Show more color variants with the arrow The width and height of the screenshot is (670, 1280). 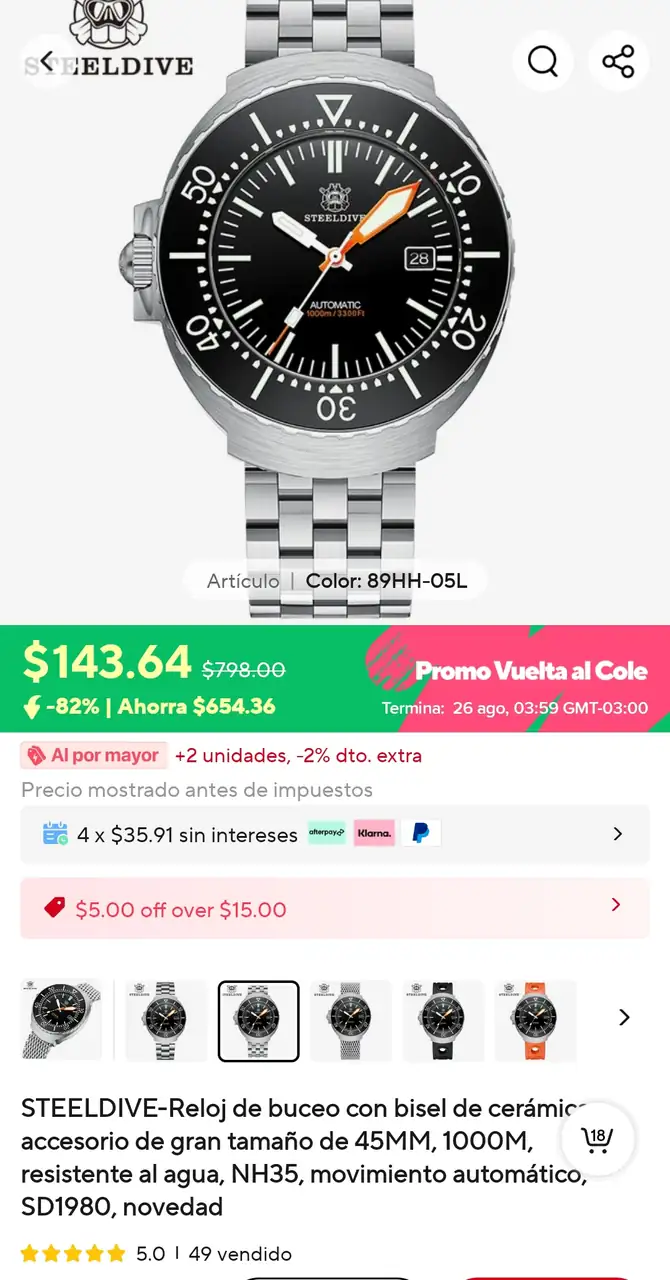(624, 1018)
